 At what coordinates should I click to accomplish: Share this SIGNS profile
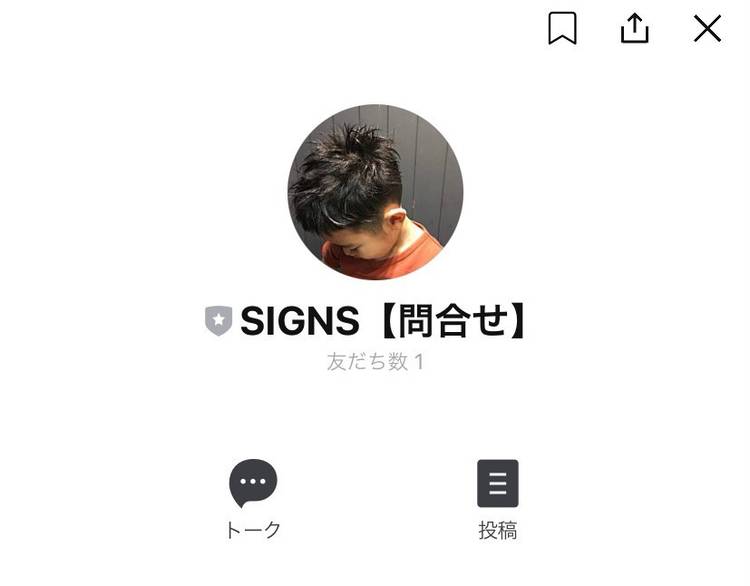[x=634, y=29]
